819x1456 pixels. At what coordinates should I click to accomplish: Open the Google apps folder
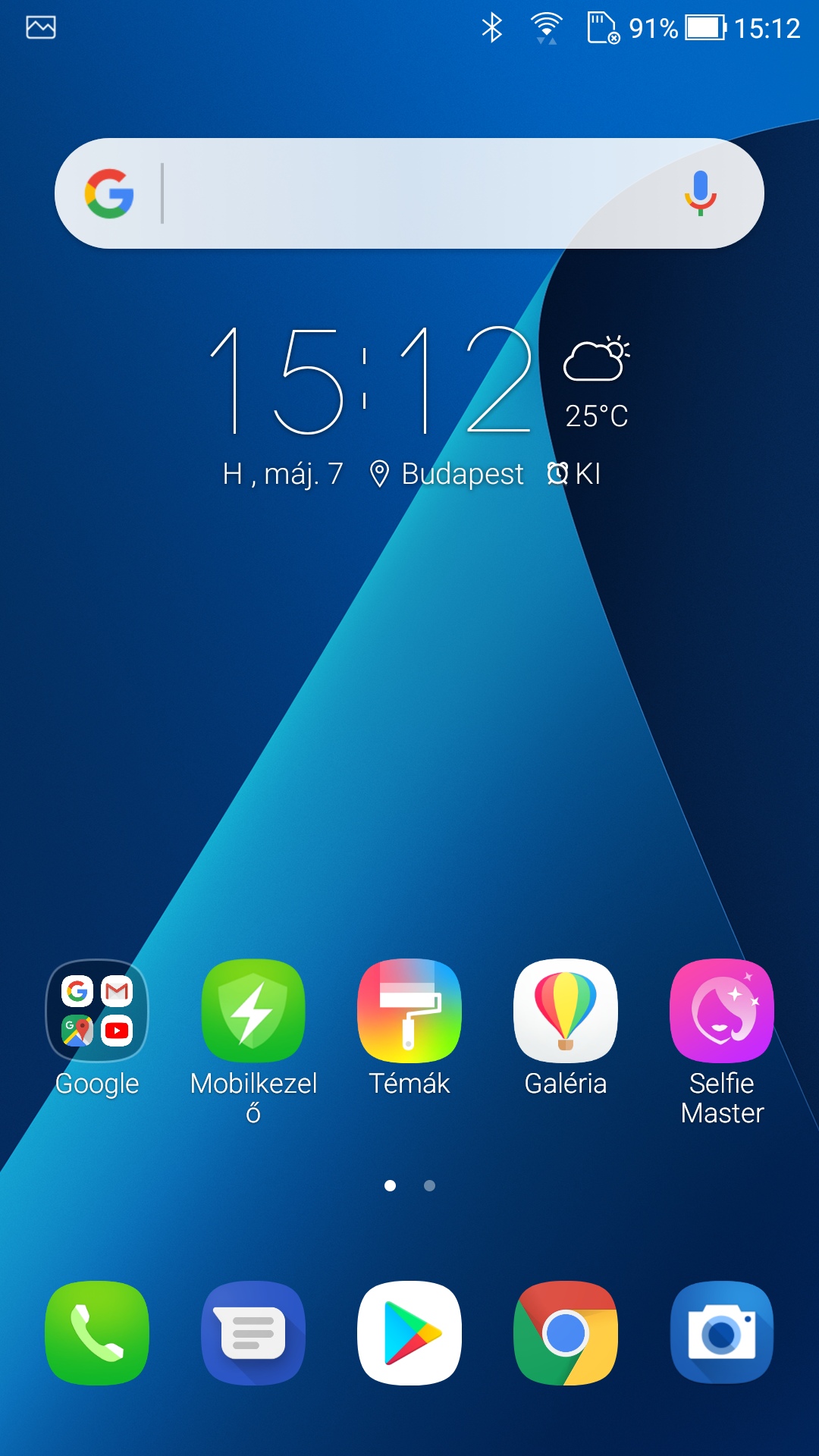97,1012
